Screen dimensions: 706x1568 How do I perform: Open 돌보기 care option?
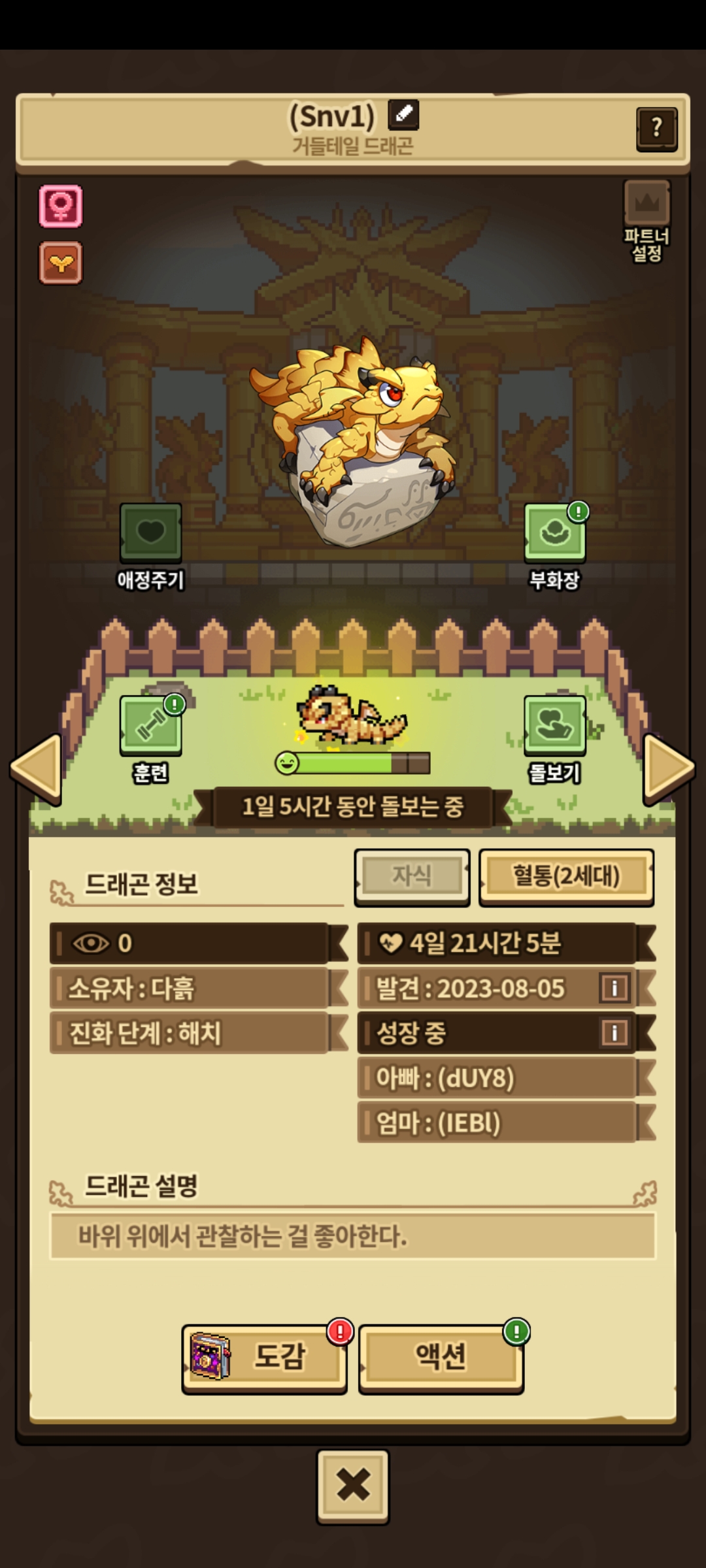point(554,727)
